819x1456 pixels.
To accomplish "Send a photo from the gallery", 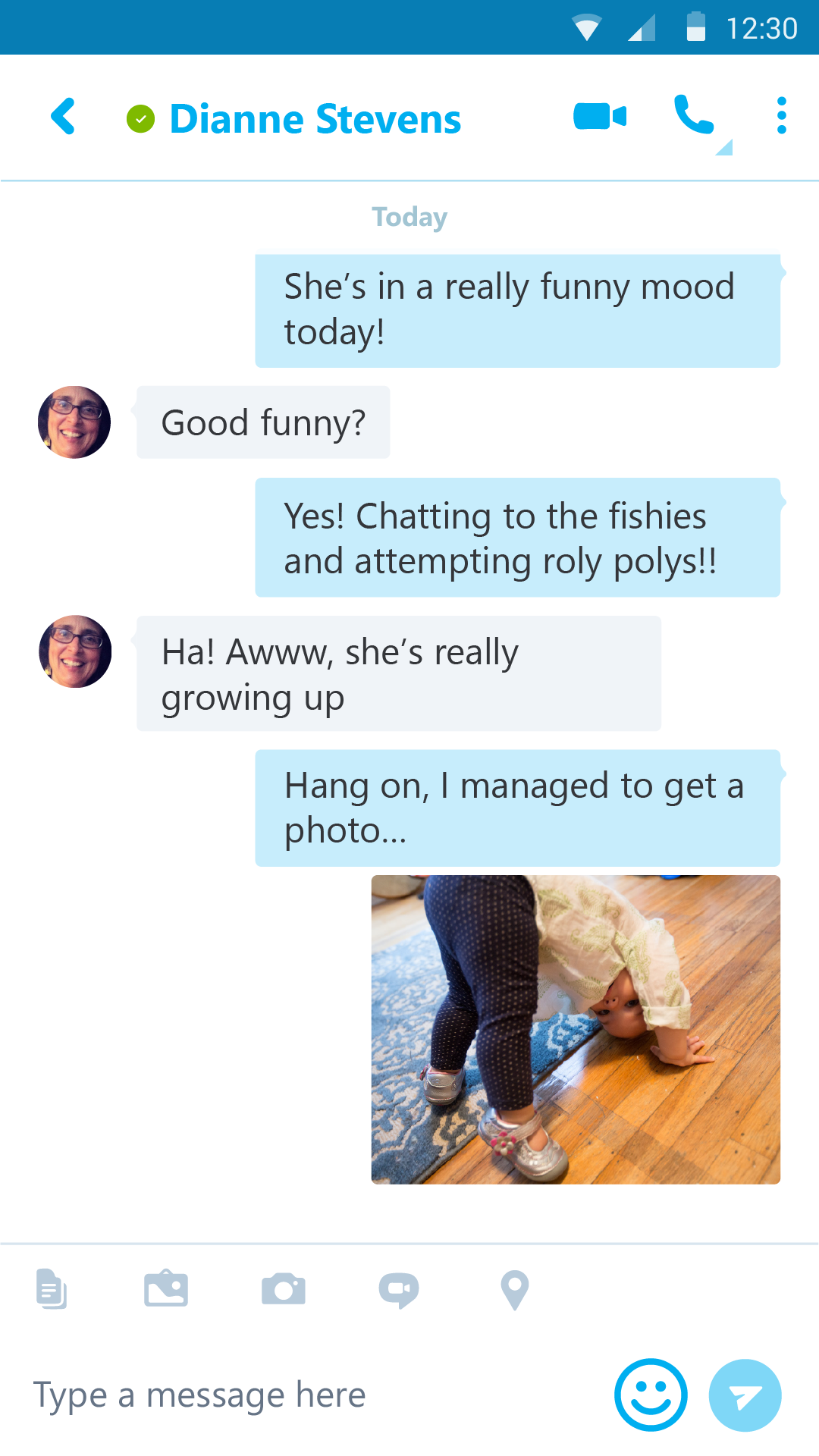I will [x=166, y=1288].
